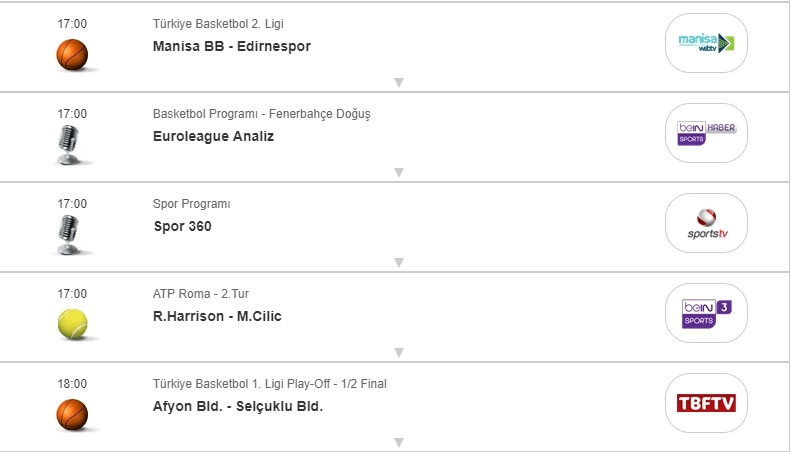Screen dimensions: 791x452
Task: Open the beIN Sports Haber channel
Action: [x=706, y=132]
